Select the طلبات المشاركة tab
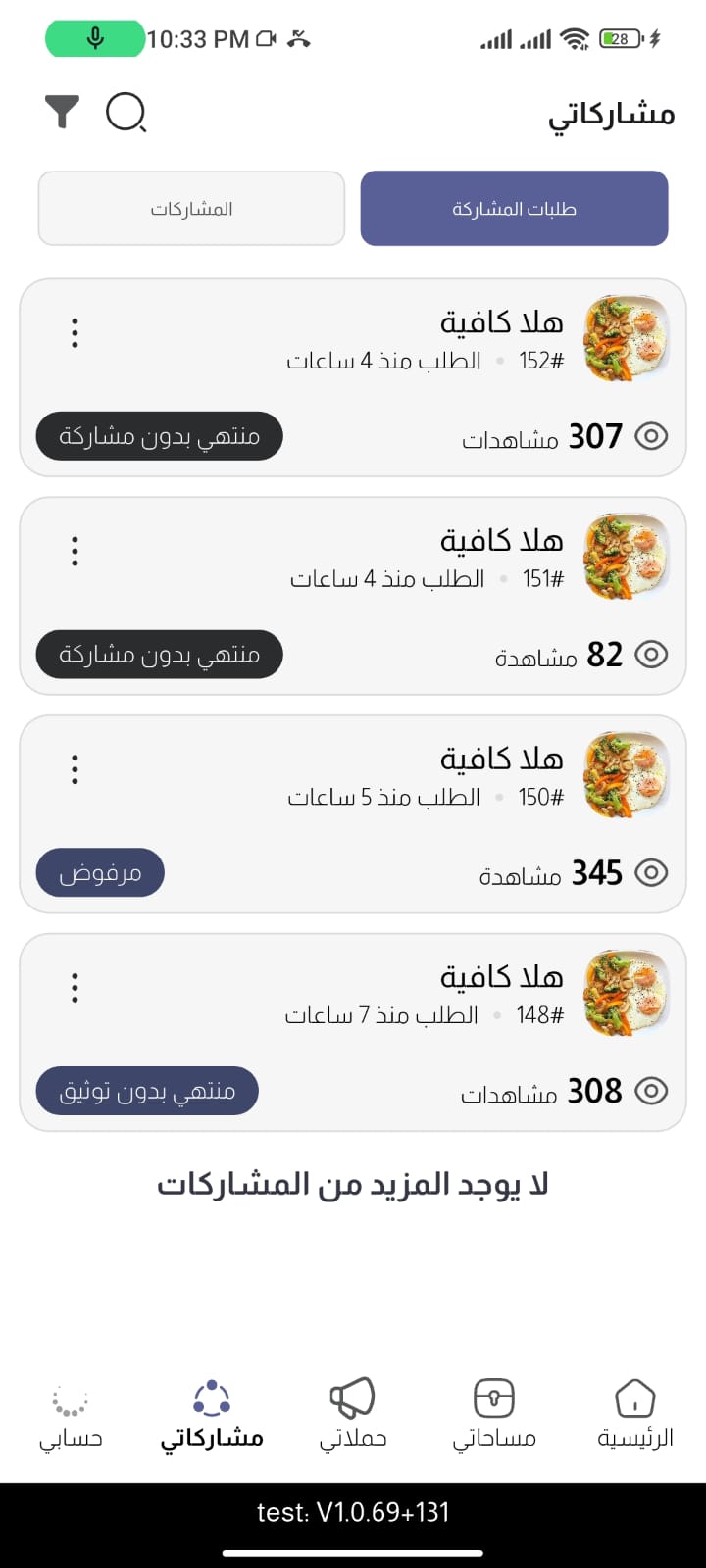The image size is (706, 1568). [x=514, y=208]
